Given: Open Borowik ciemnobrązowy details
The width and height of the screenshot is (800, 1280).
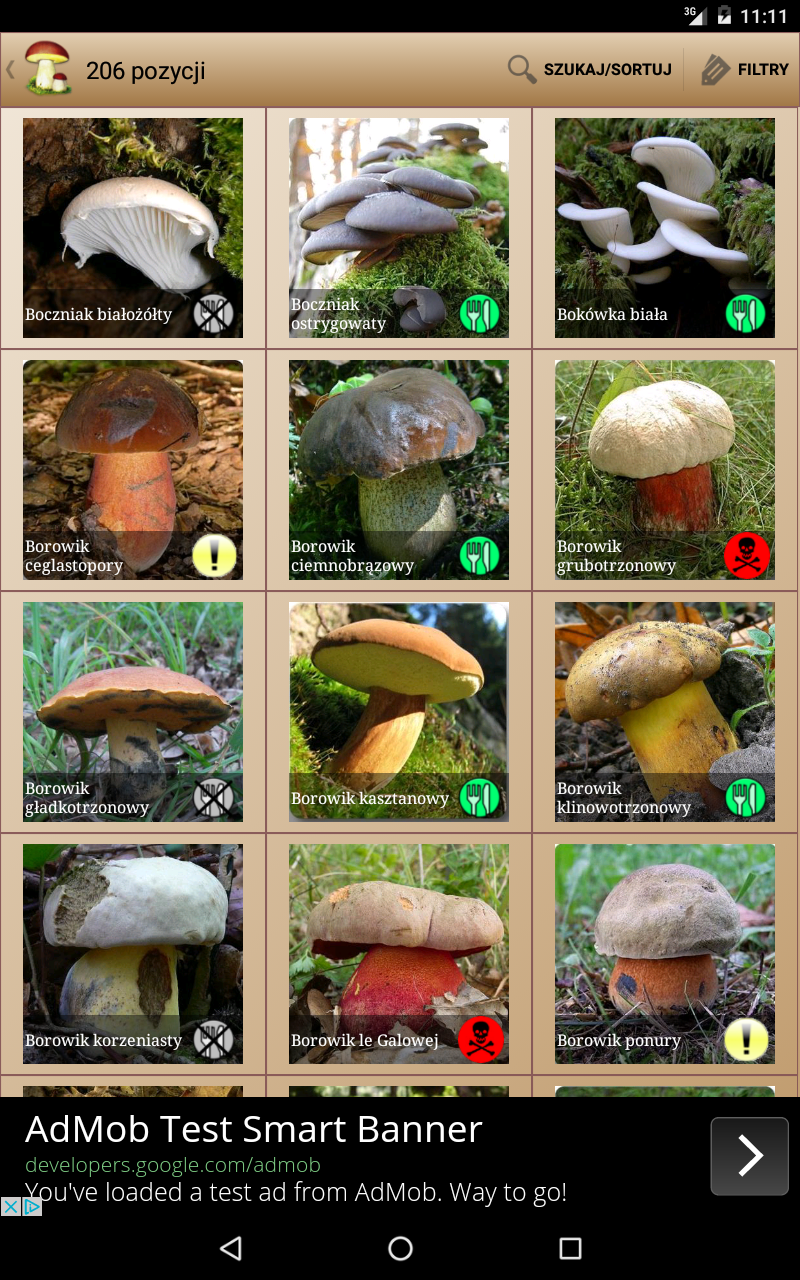Looking at the screenshot, I should 399,470.
